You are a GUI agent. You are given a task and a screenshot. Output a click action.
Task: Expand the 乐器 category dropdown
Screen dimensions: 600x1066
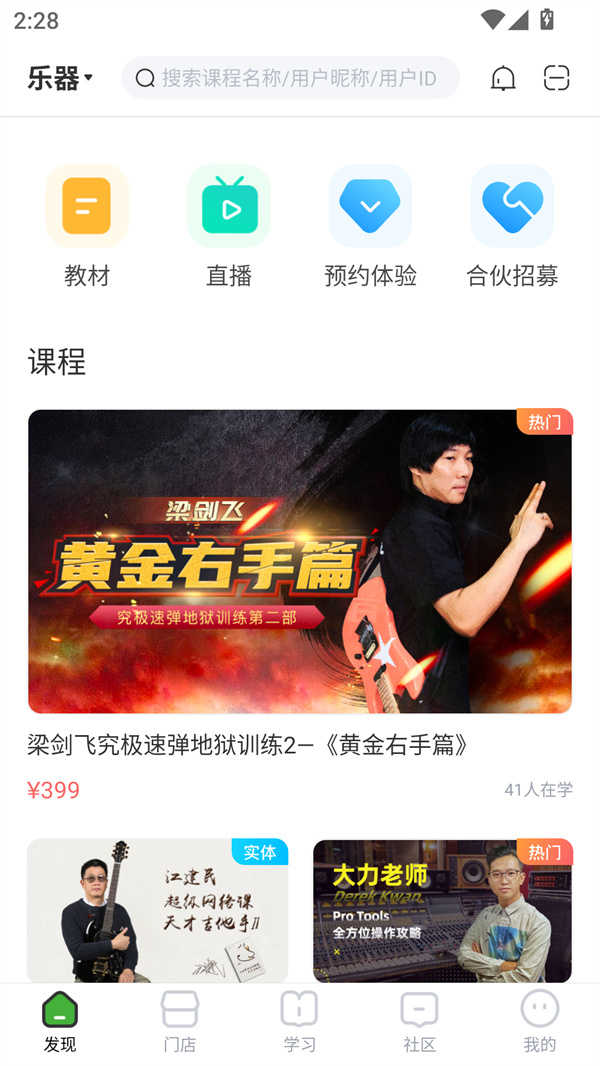pyautogui.click(x=60, y=78)
